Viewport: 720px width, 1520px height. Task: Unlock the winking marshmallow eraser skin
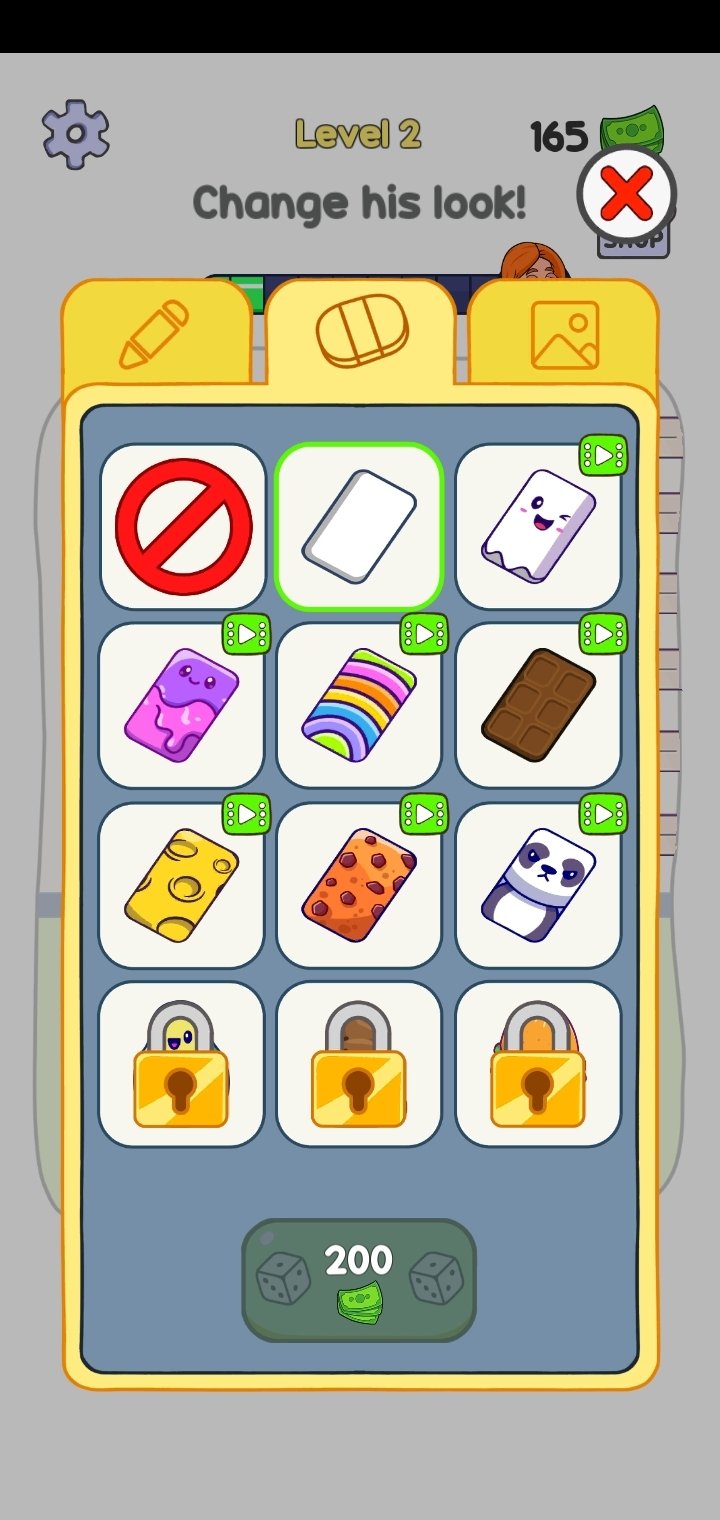click(x=538, y=526)
